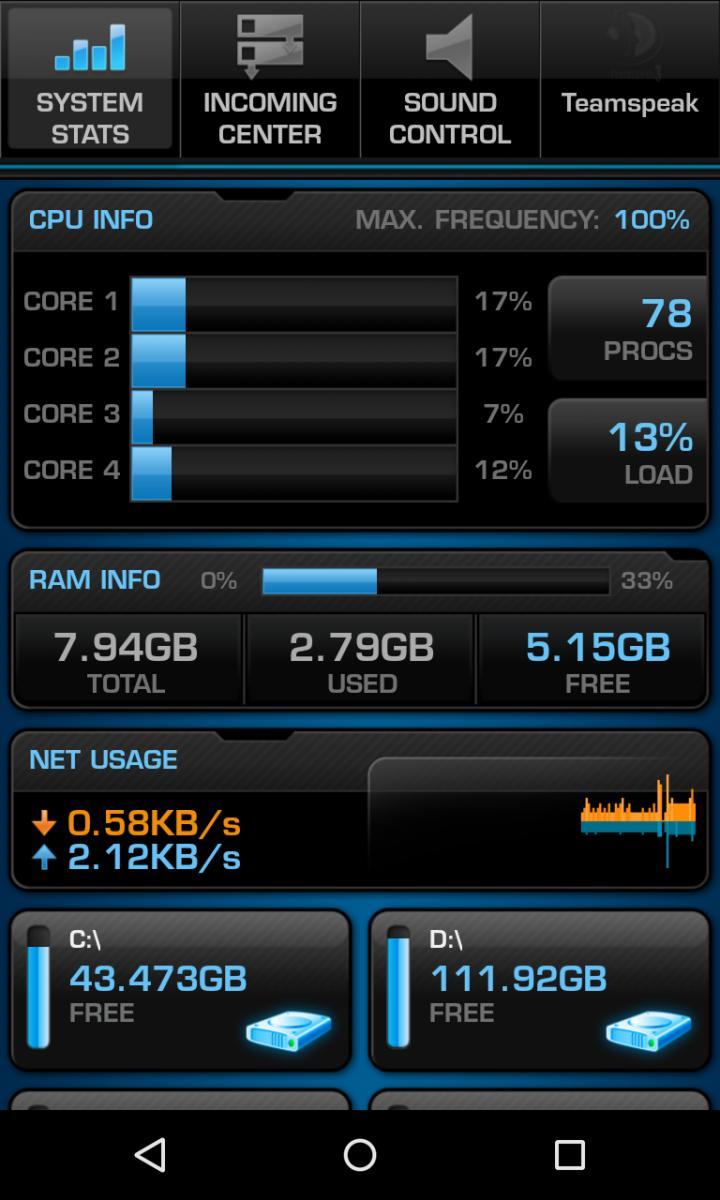Image resolution: width=720 pixels, height=1200 pixels.
Task: Return to the device home screen
Action: (x=360, y=1155)
